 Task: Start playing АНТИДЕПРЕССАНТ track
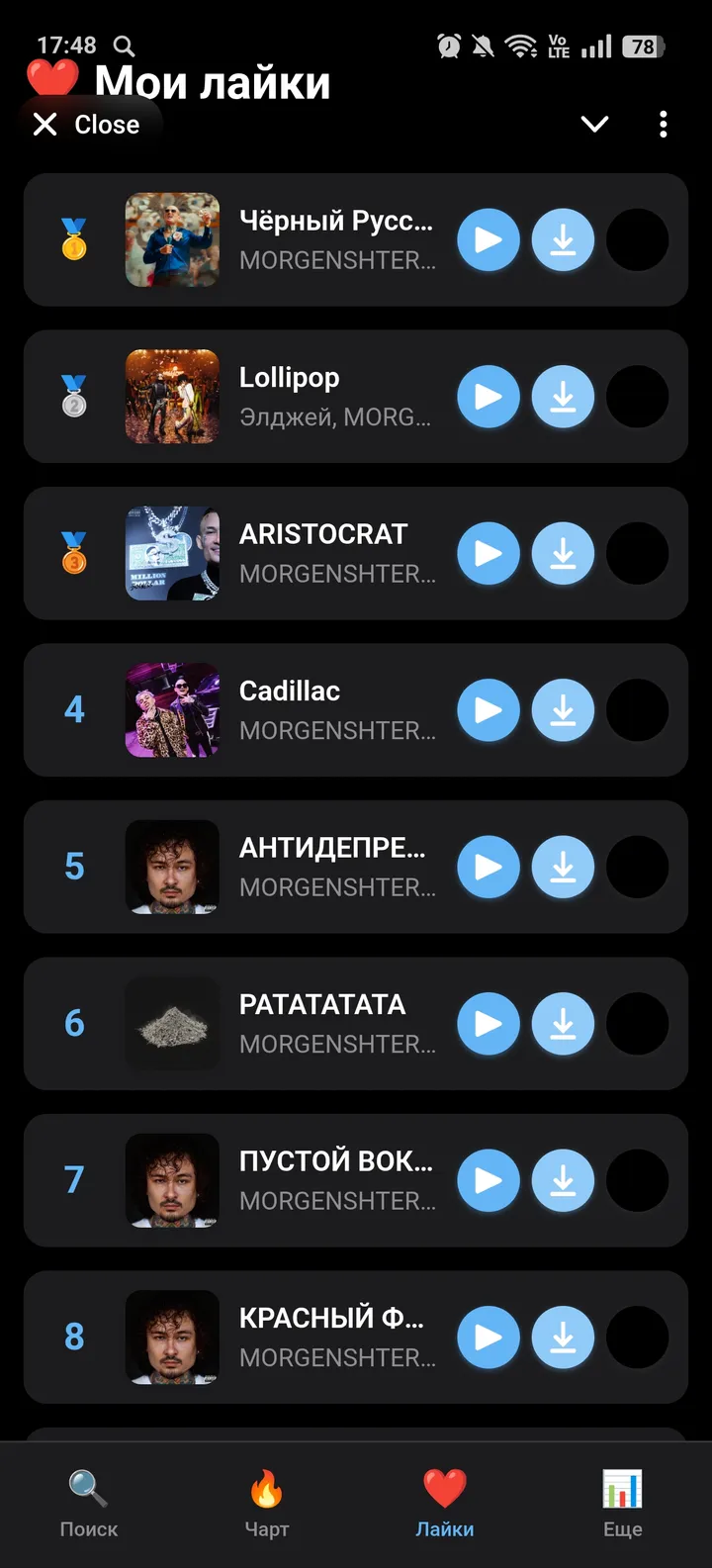coord(489,867)
